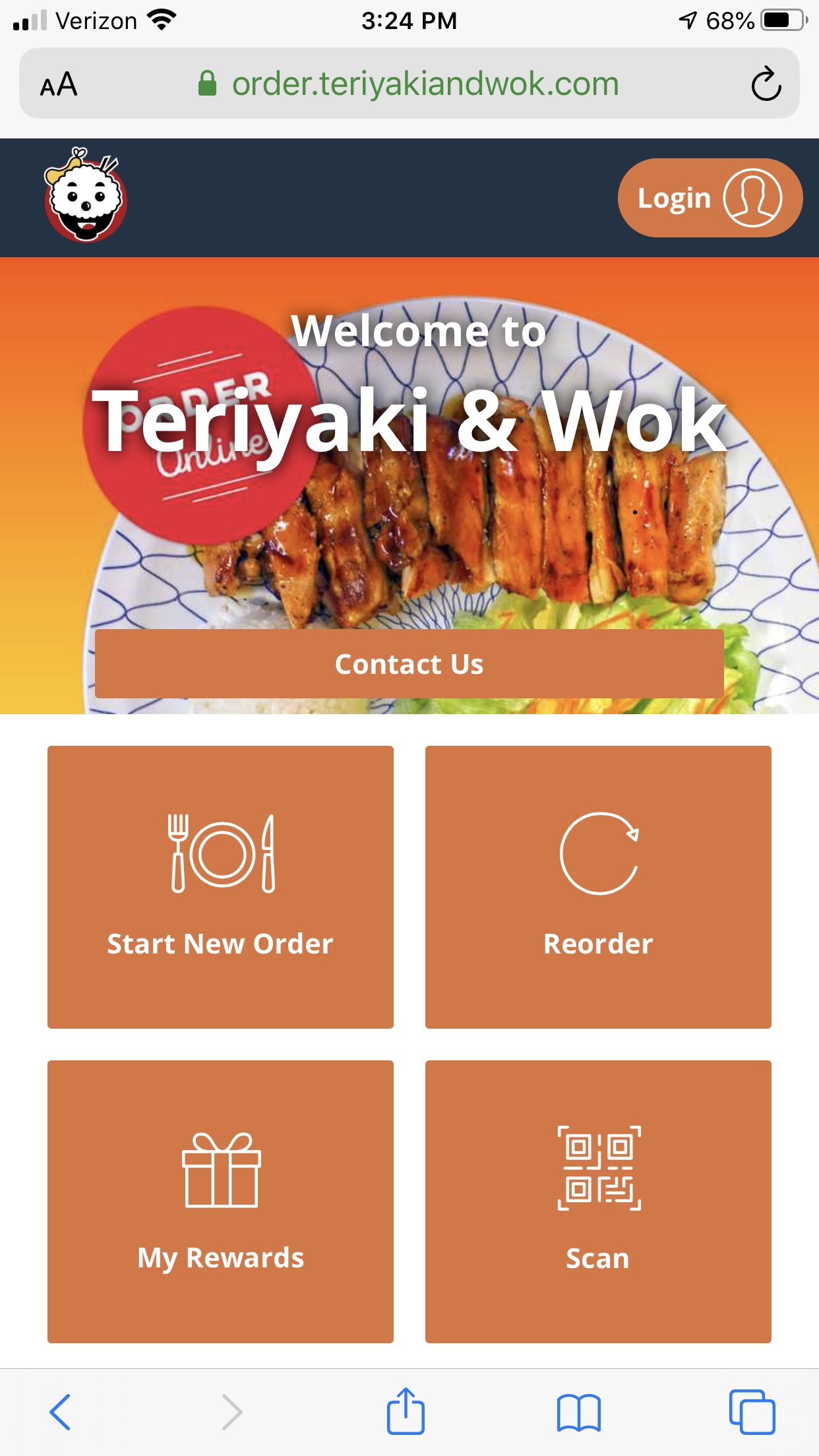Open the Scan QR tile

[x=598, y=1201]
